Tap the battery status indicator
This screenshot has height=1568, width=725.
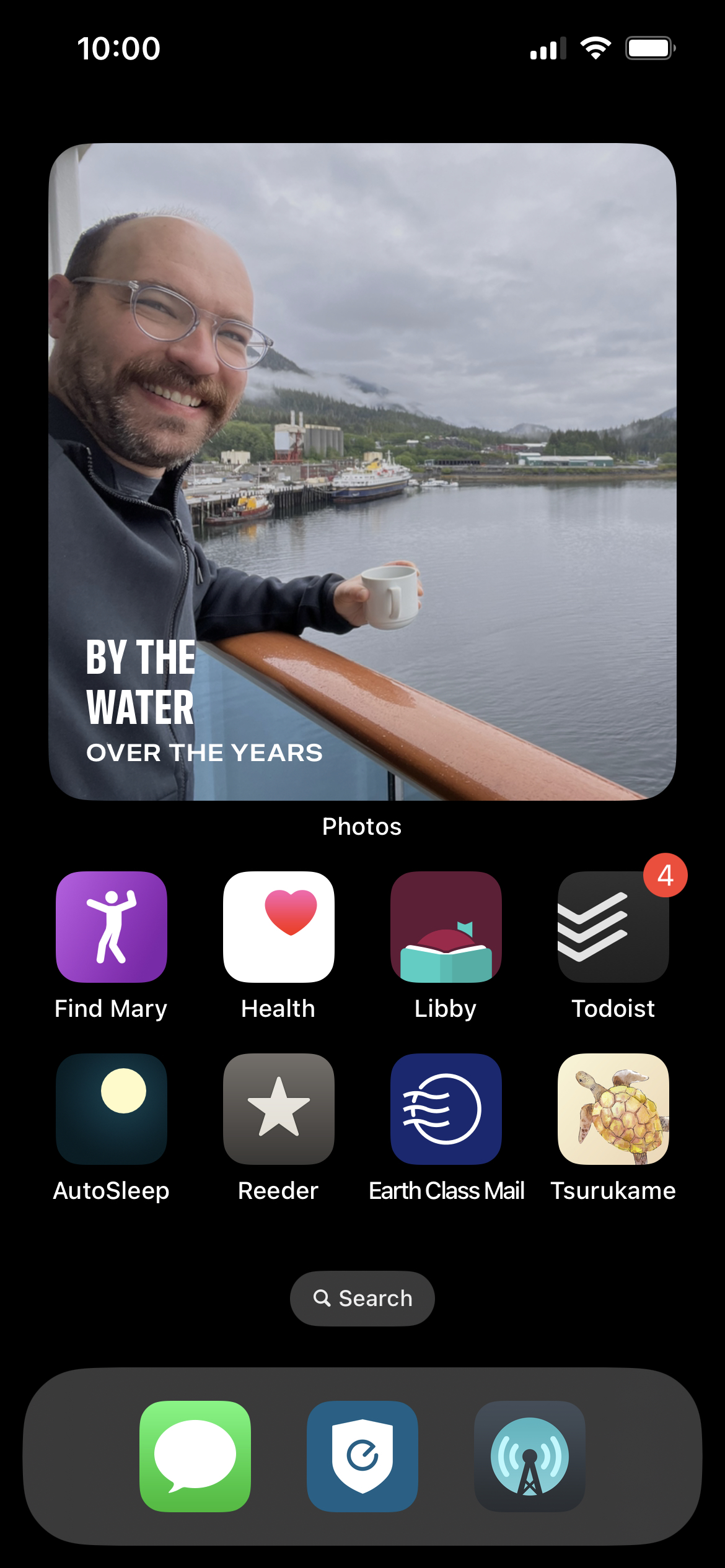coord(649,48)
